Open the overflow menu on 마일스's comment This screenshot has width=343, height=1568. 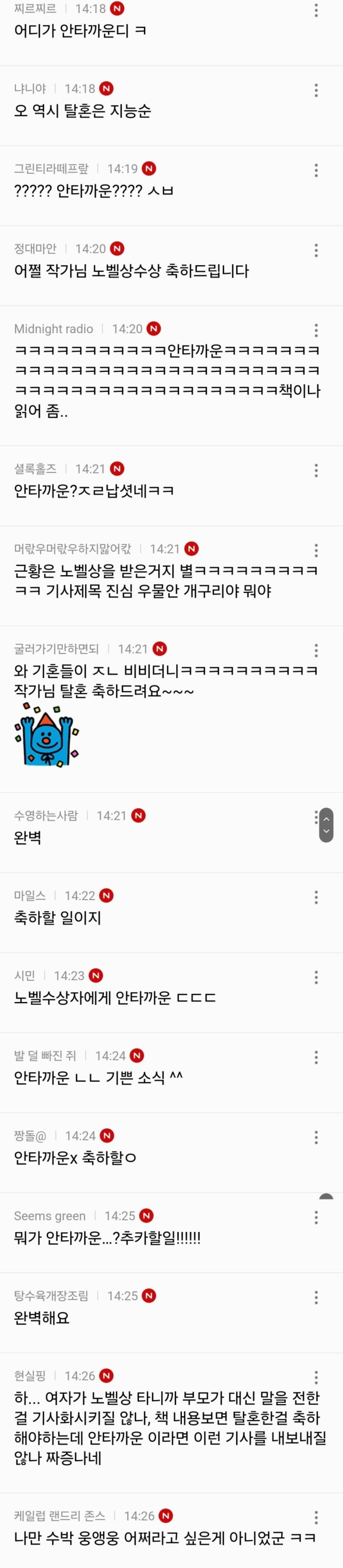click(316, 897)
